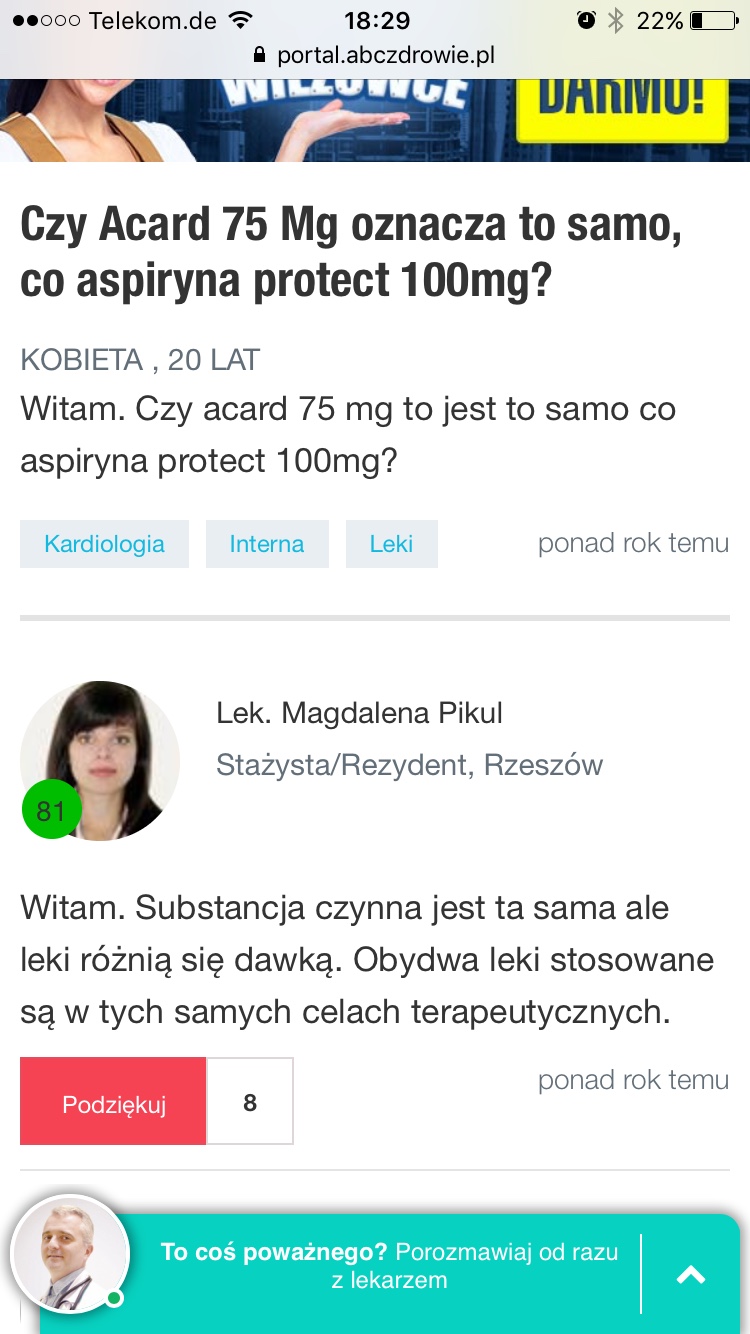The image size is (750, 1334).
Task: Thank the doctor with Podziękuj button
Action: [x=113, y=1101]
